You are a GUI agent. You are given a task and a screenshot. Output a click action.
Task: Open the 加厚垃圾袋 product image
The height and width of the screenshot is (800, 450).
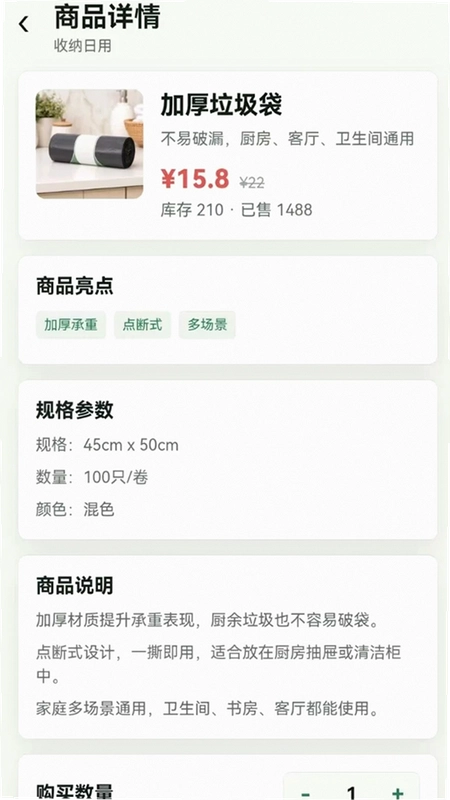[89, 144]
